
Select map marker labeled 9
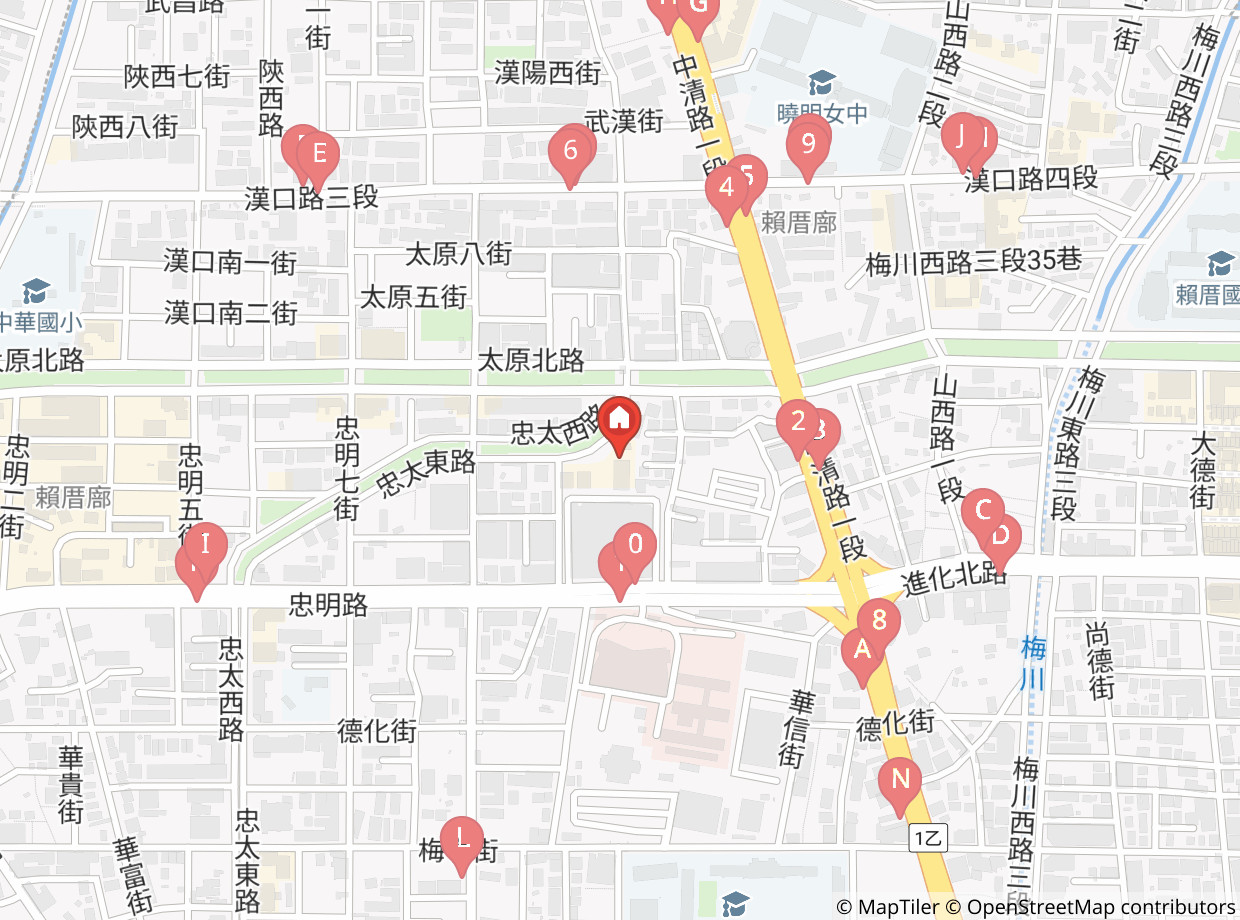click(x=808, y=145)
